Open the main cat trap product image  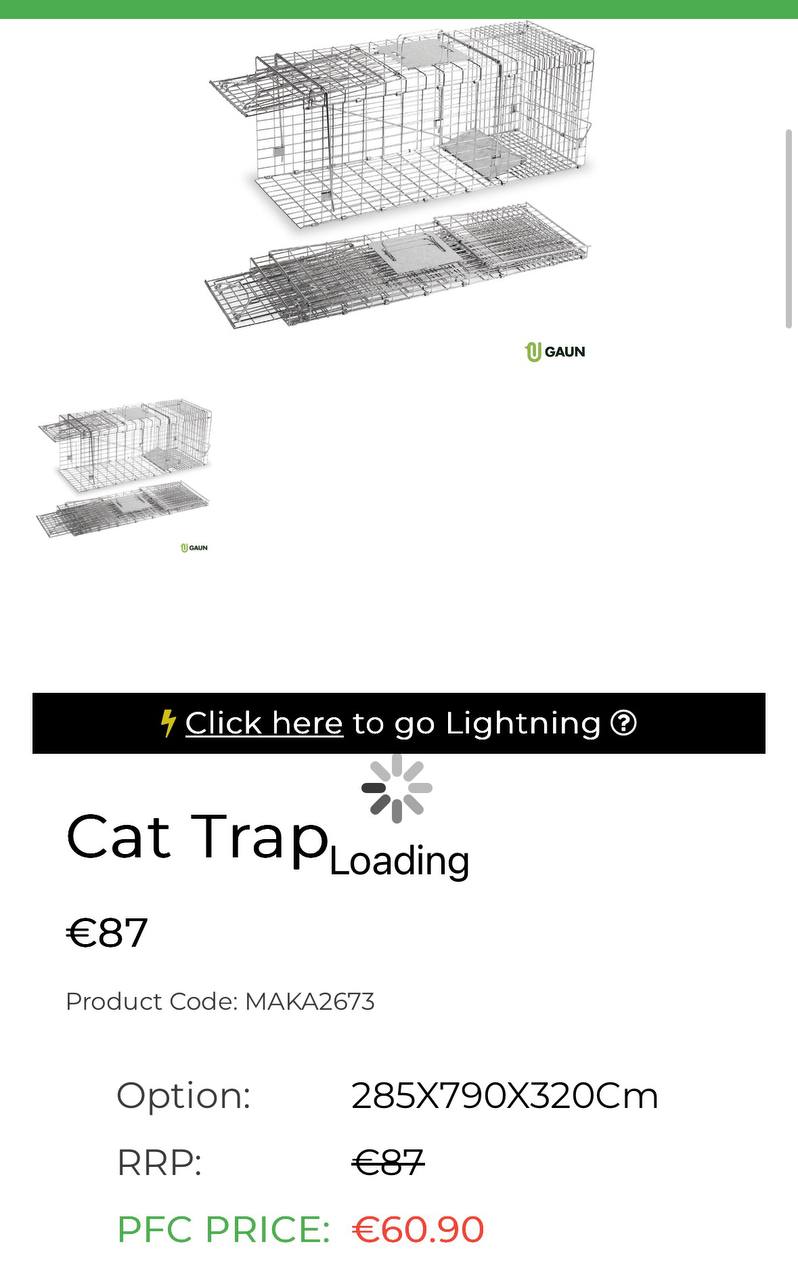[400, 180]
